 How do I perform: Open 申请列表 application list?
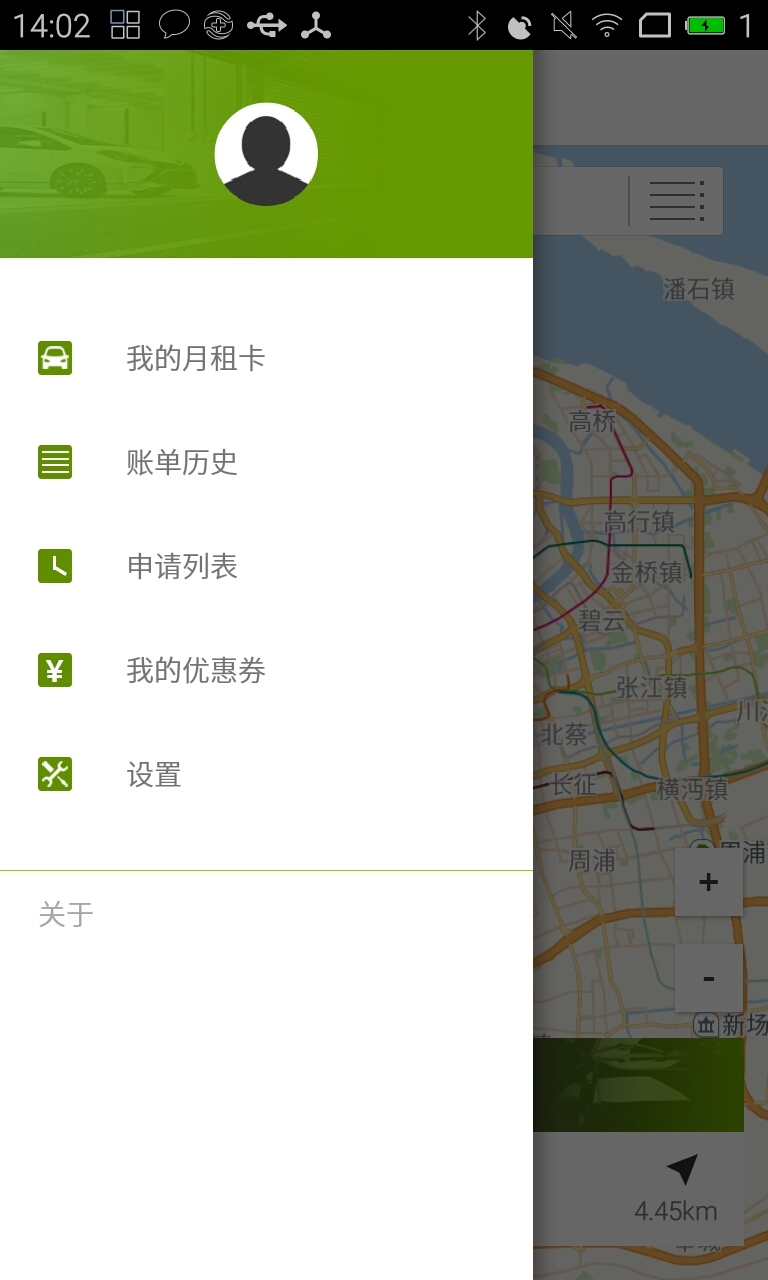point(266,566)
